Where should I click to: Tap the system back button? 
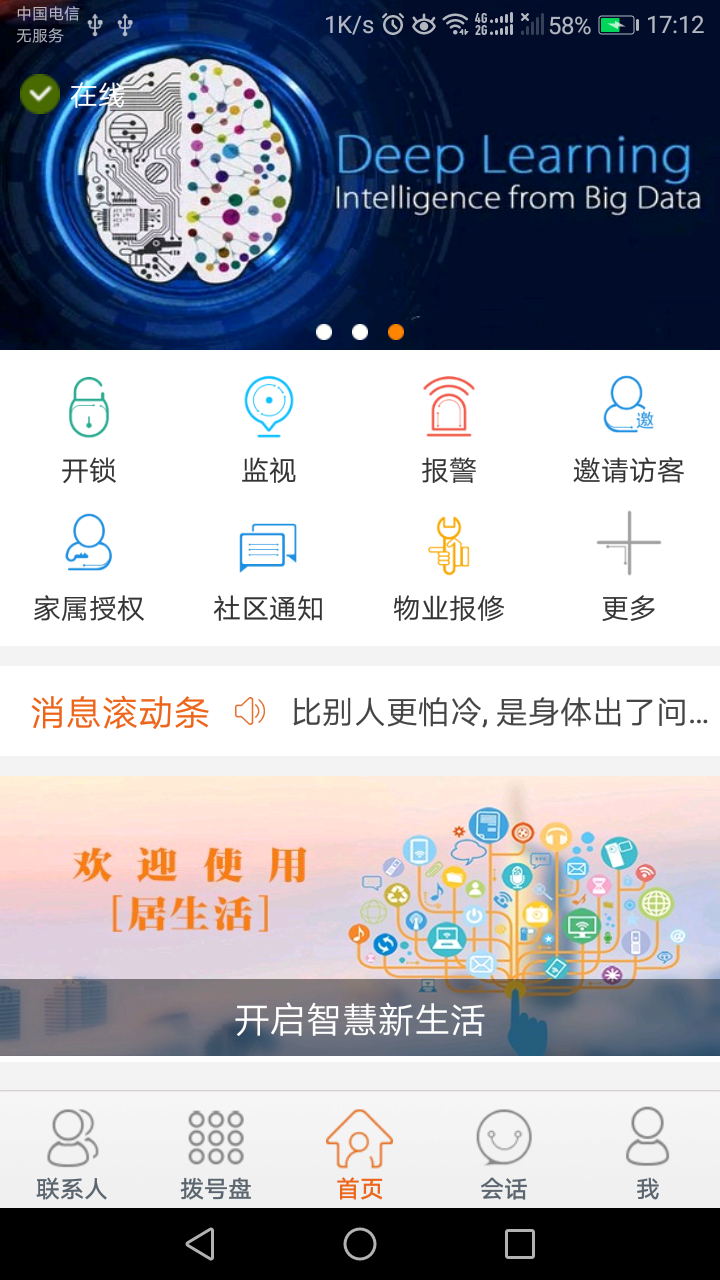tap(200, 1244)
